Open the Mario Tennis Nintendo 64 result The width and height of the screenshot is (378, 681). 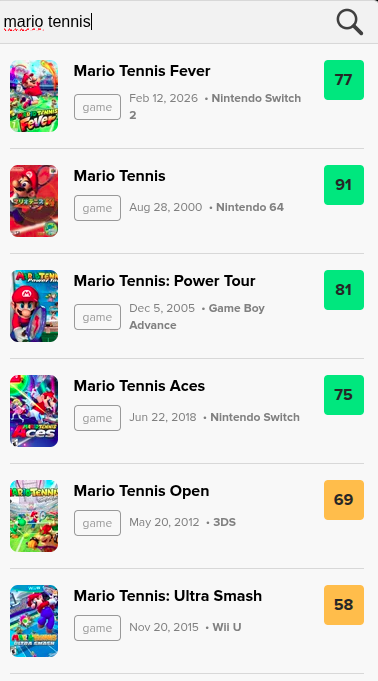pyautogui.click(x=187, y=201)
